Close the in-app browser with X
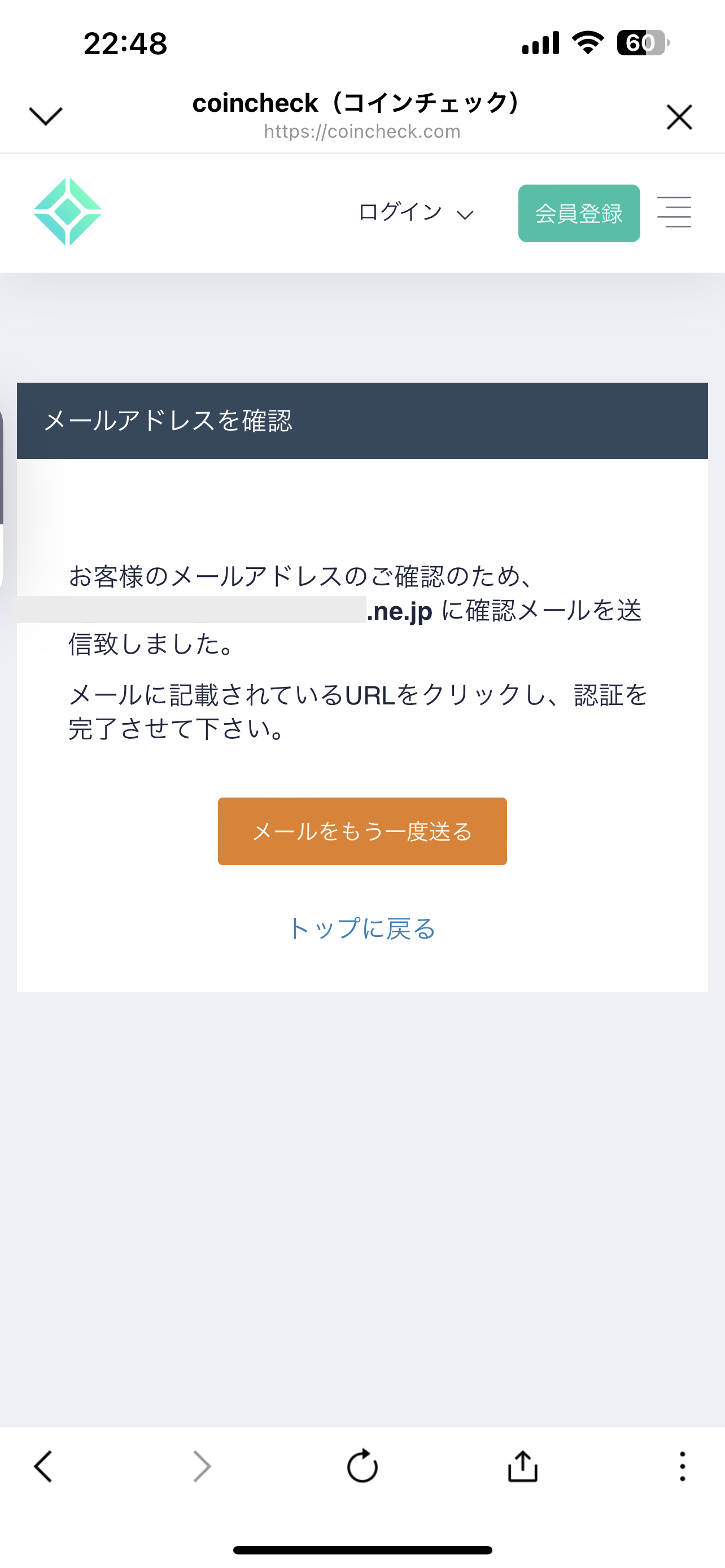Viewport: 725px width, 1568px height. click(679, 117)
